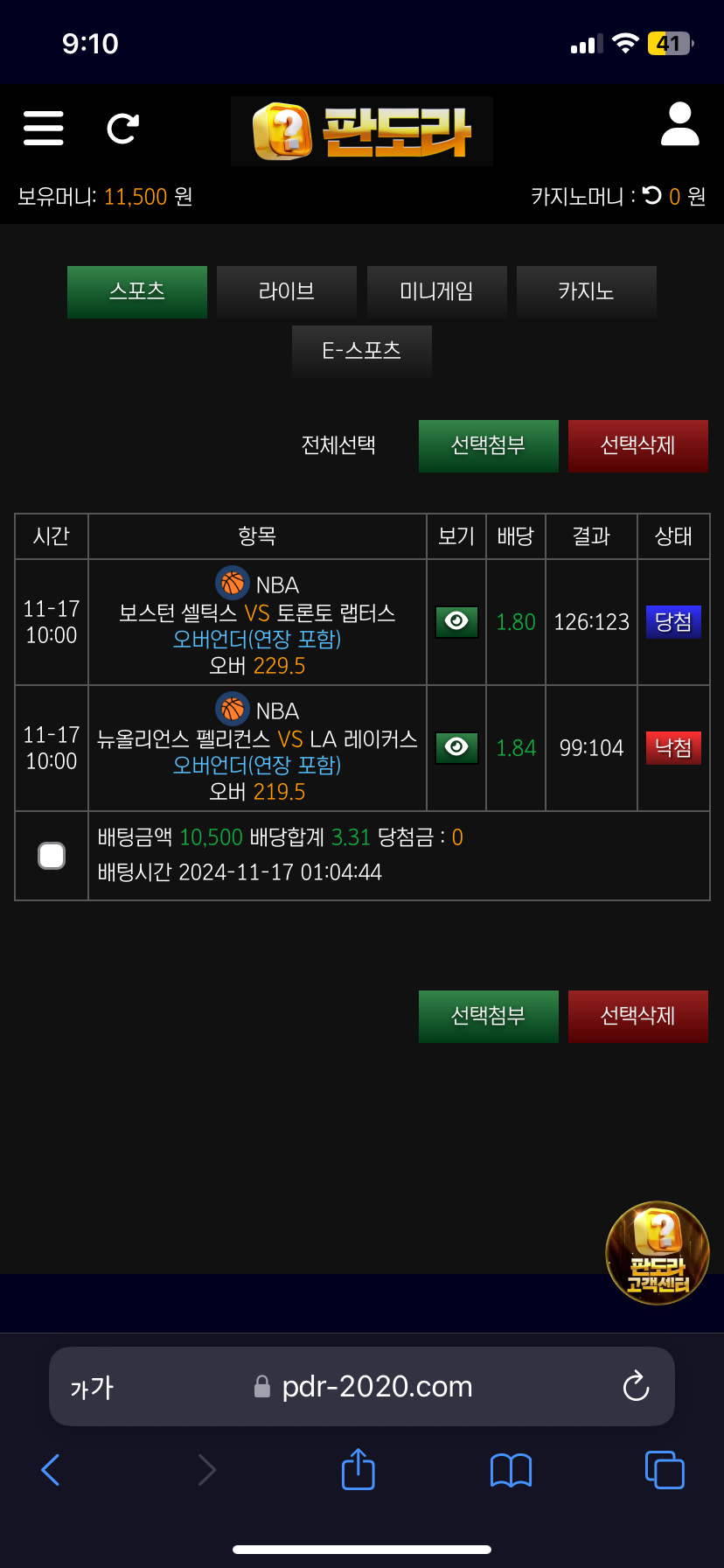Image resolution: width=724 pixels, height=1568 pixels.
Task: Tap the lower 선택삭제 button
Action: [637, 1016]
